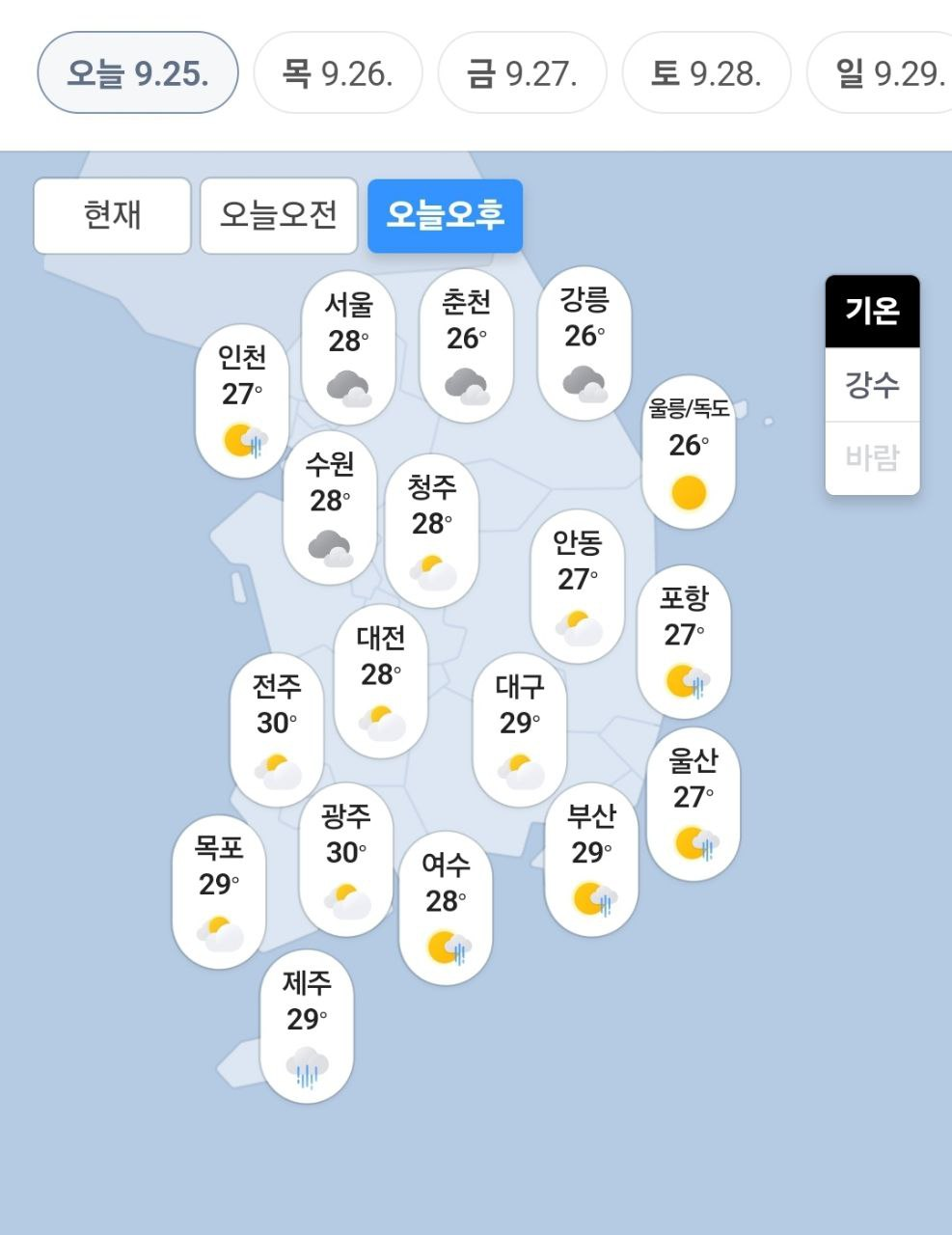Switch map layer to 강수
The width and height of the screenshot is (952, 1235).
click(872, 385)
